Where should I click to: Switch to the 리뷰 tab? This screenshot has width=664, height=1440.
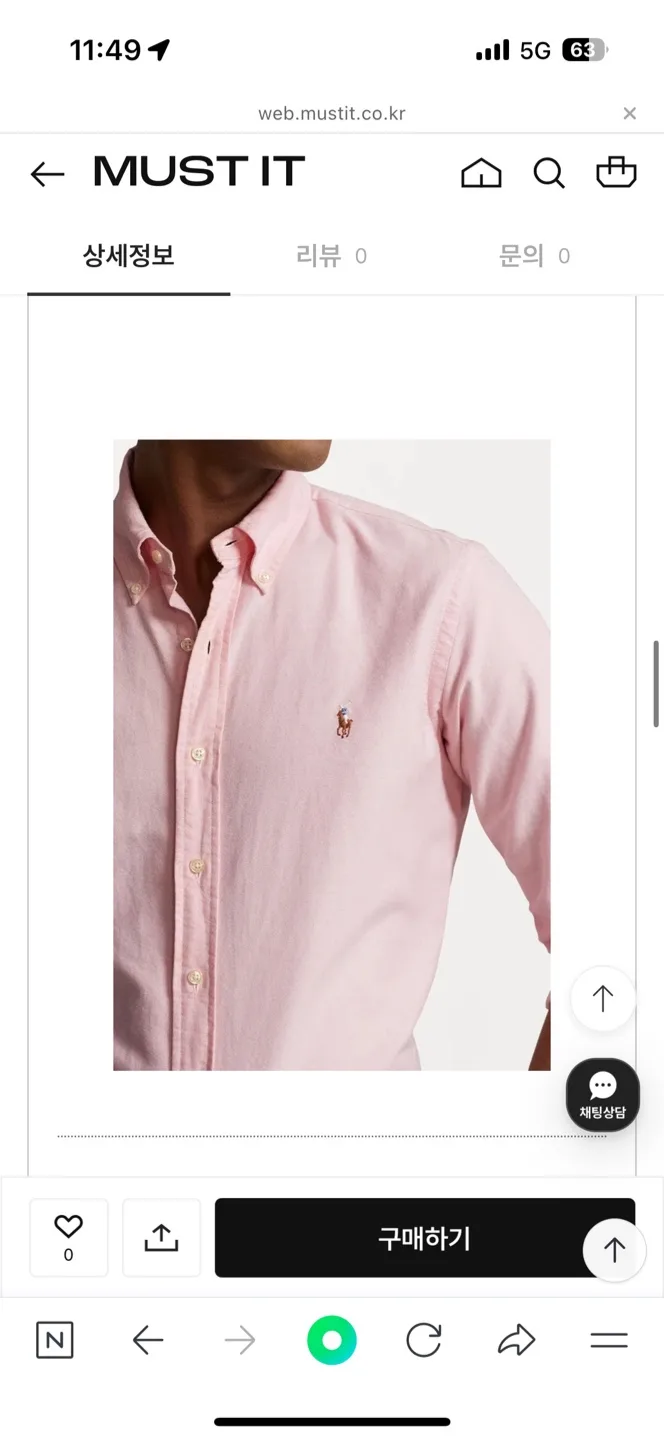(331, 256)
